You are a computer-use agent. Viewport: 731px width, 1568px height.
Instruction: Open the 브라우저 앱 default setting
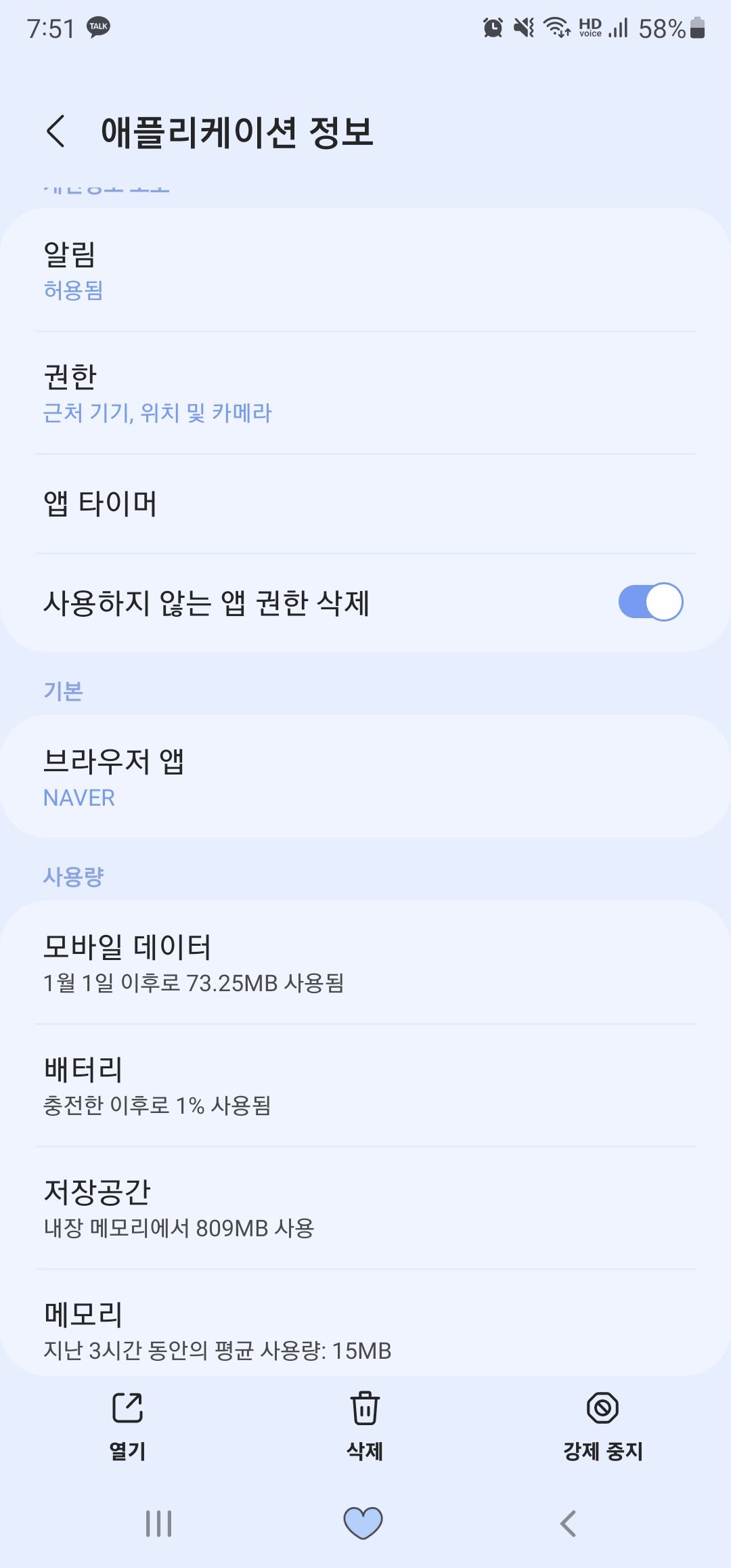pyautogui.click(x=365, y=777)
